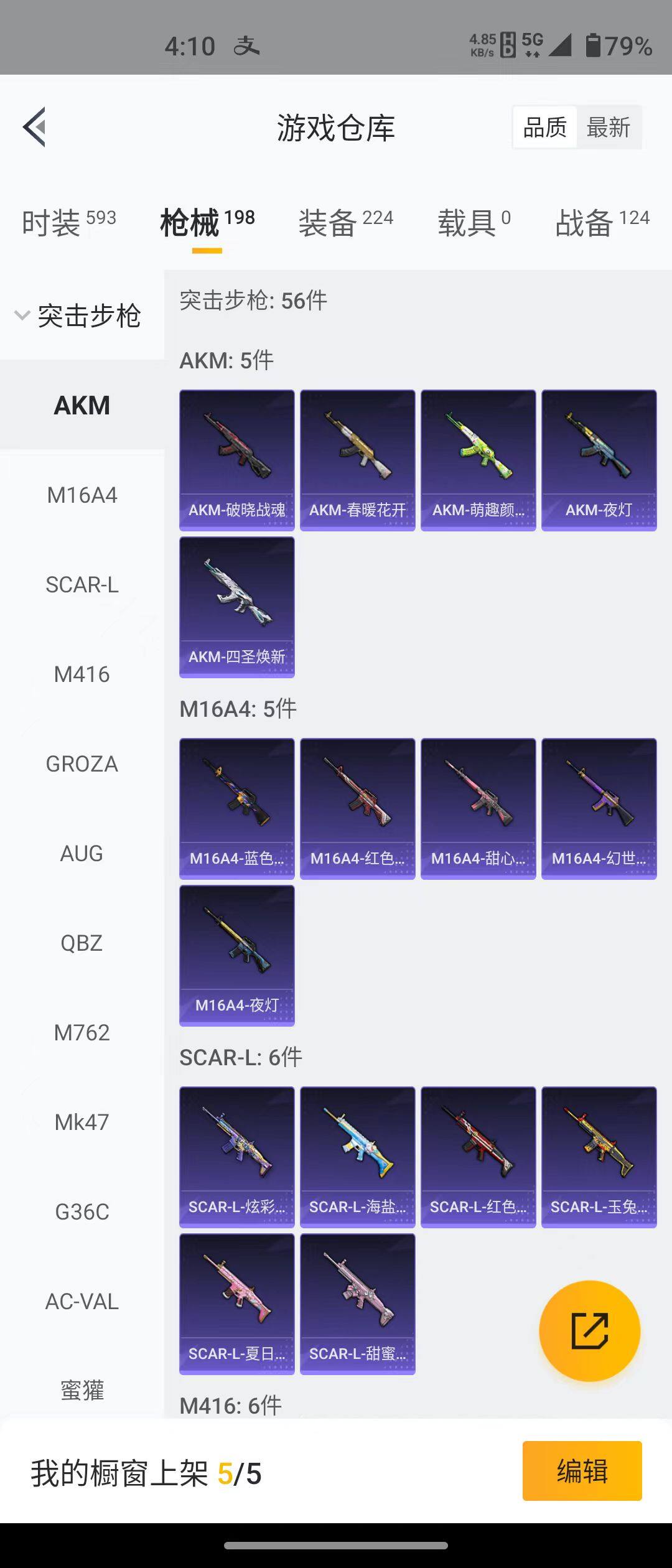Open the M16A4-夜灯 skin
The image size is (672, 1568).
(x=236, y=955)
